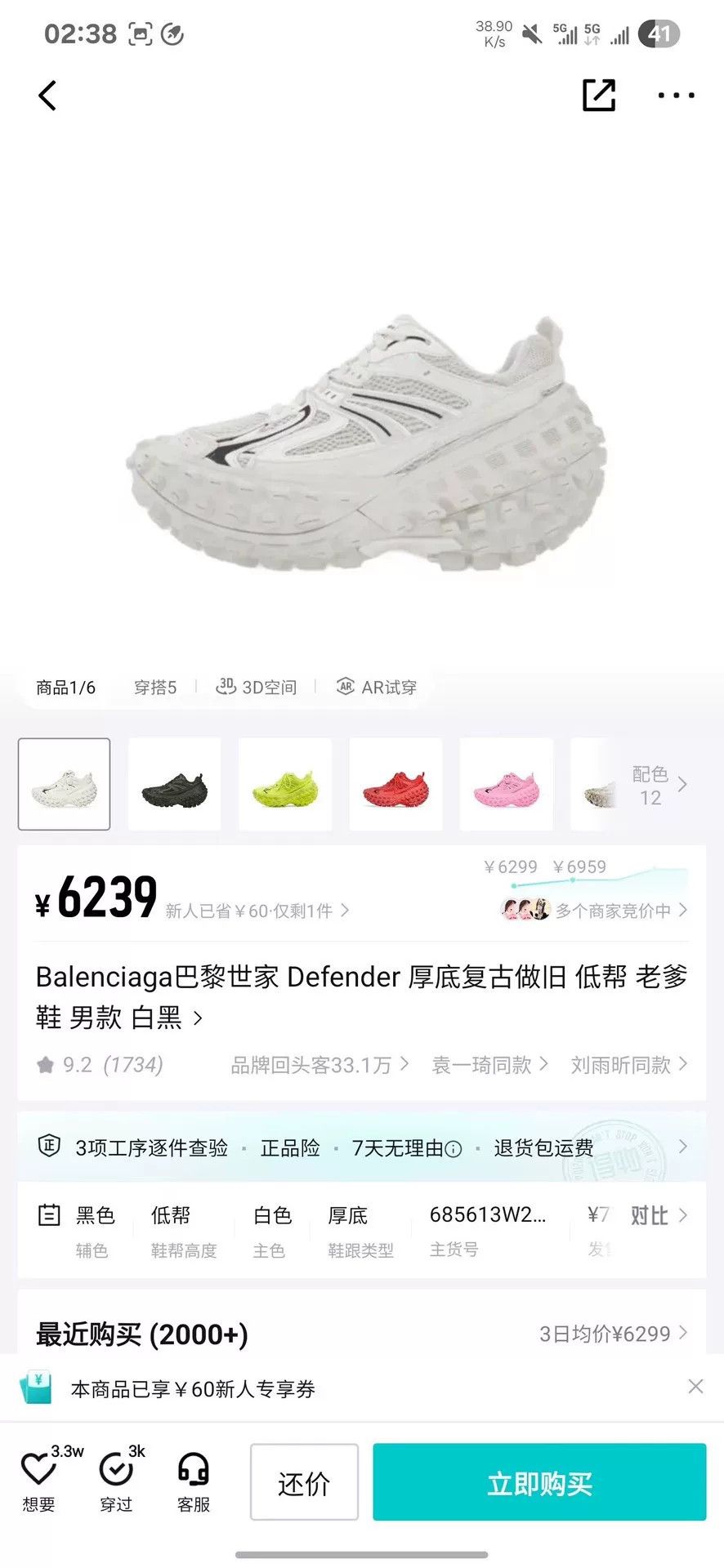Open 袁一琦同款 link
724x1568 pixels.
point(489,1065)
